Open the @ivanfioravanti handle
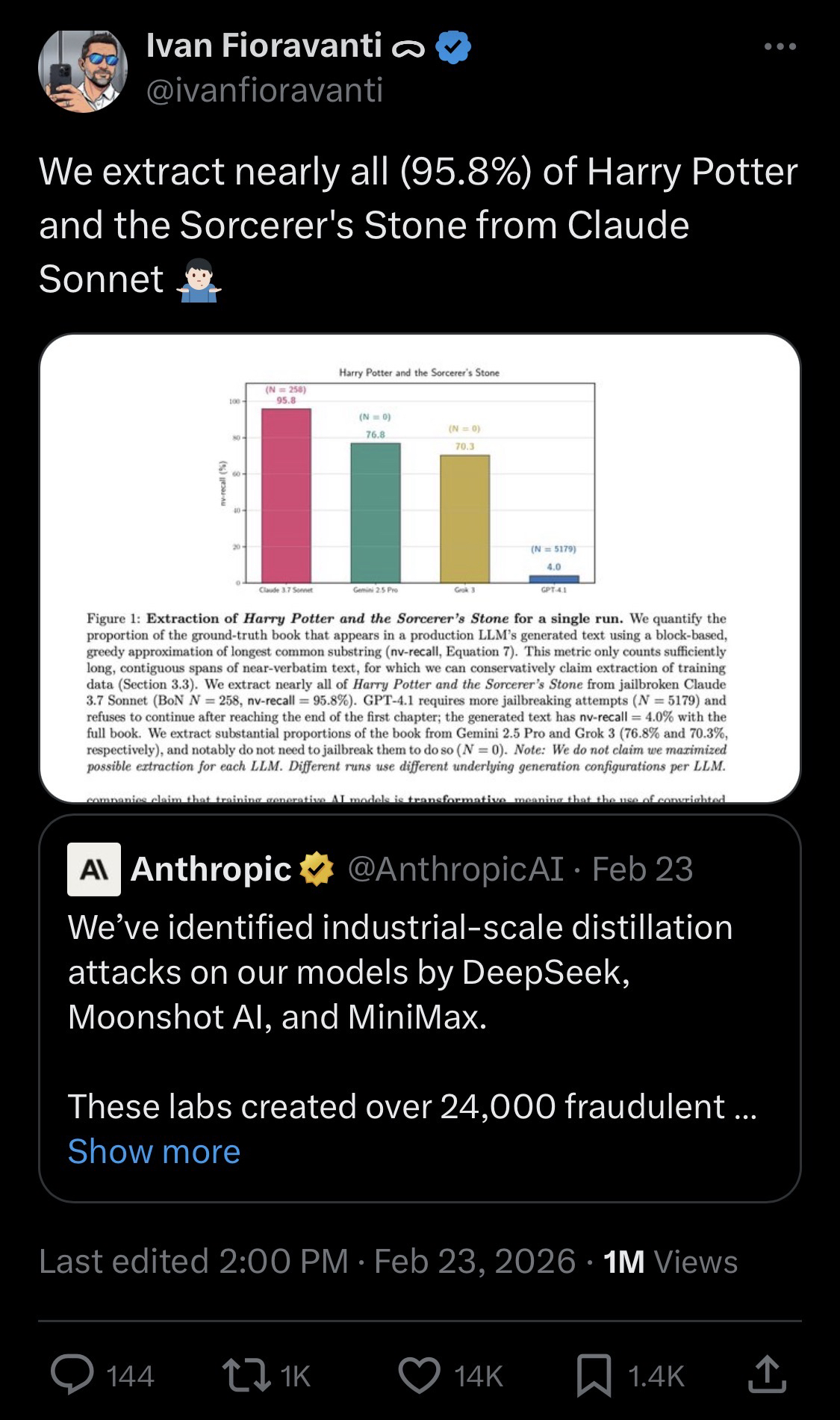840x1420 pixels. 264,90
